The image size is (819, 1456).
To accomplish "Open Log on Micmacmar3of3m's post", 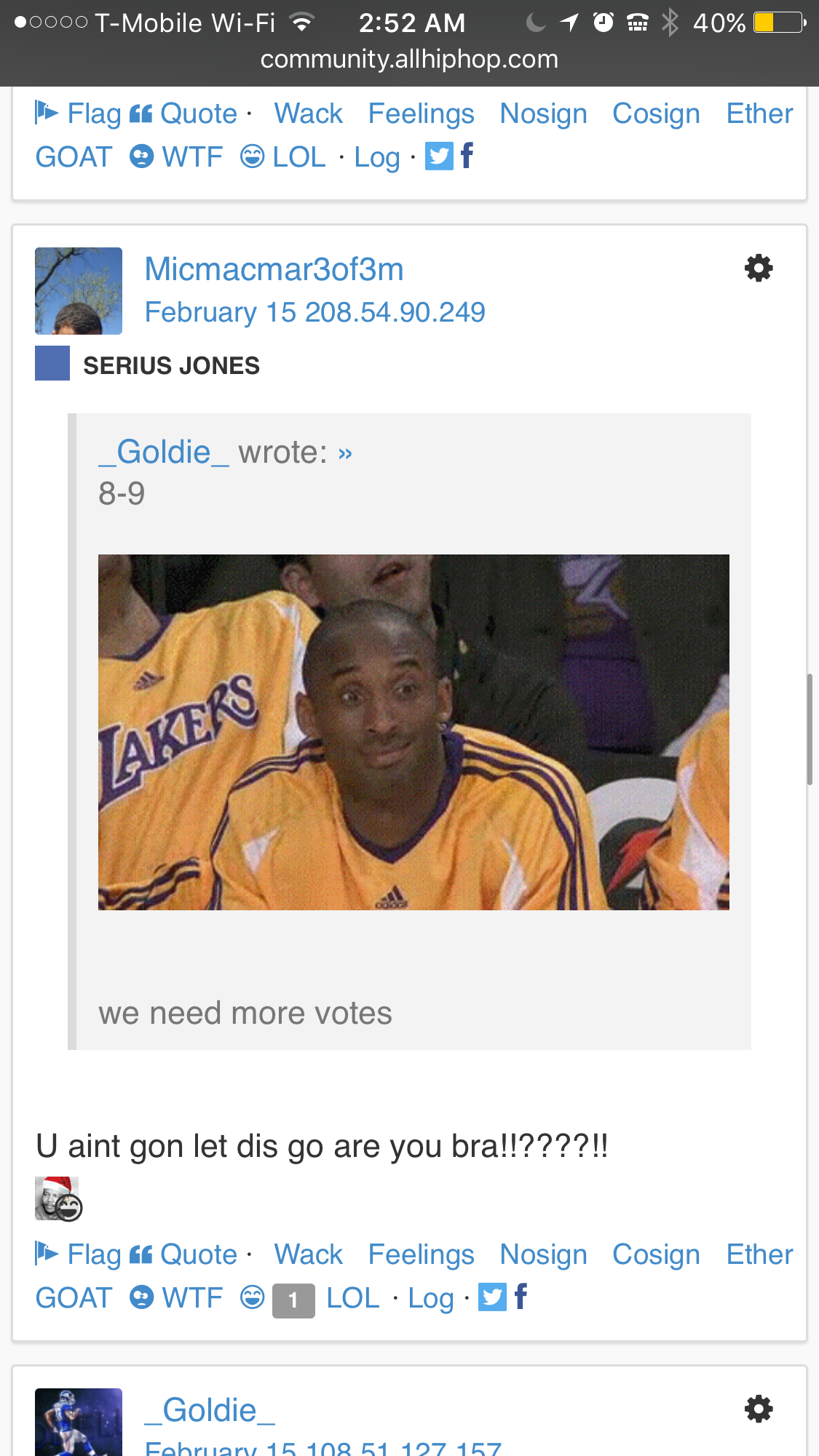I will click(431, 1298).
